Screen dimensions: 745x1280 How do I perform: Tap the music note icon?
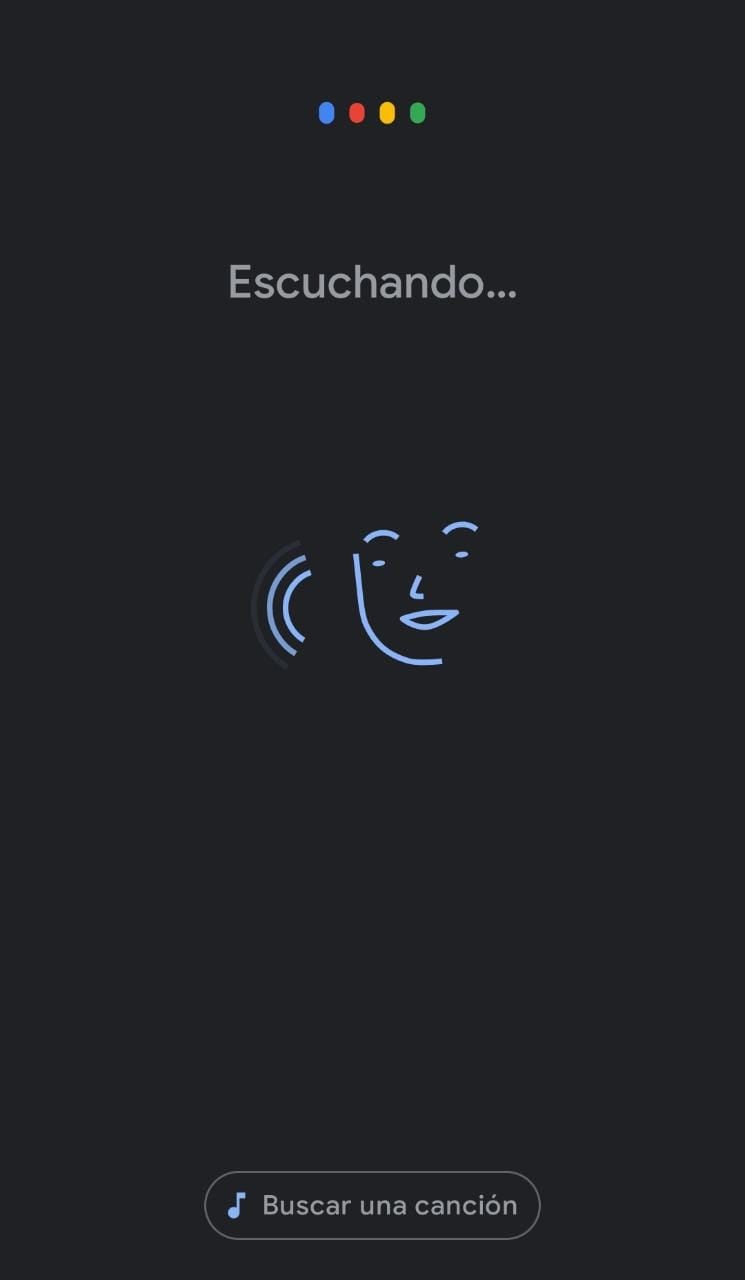point(239,1205)
